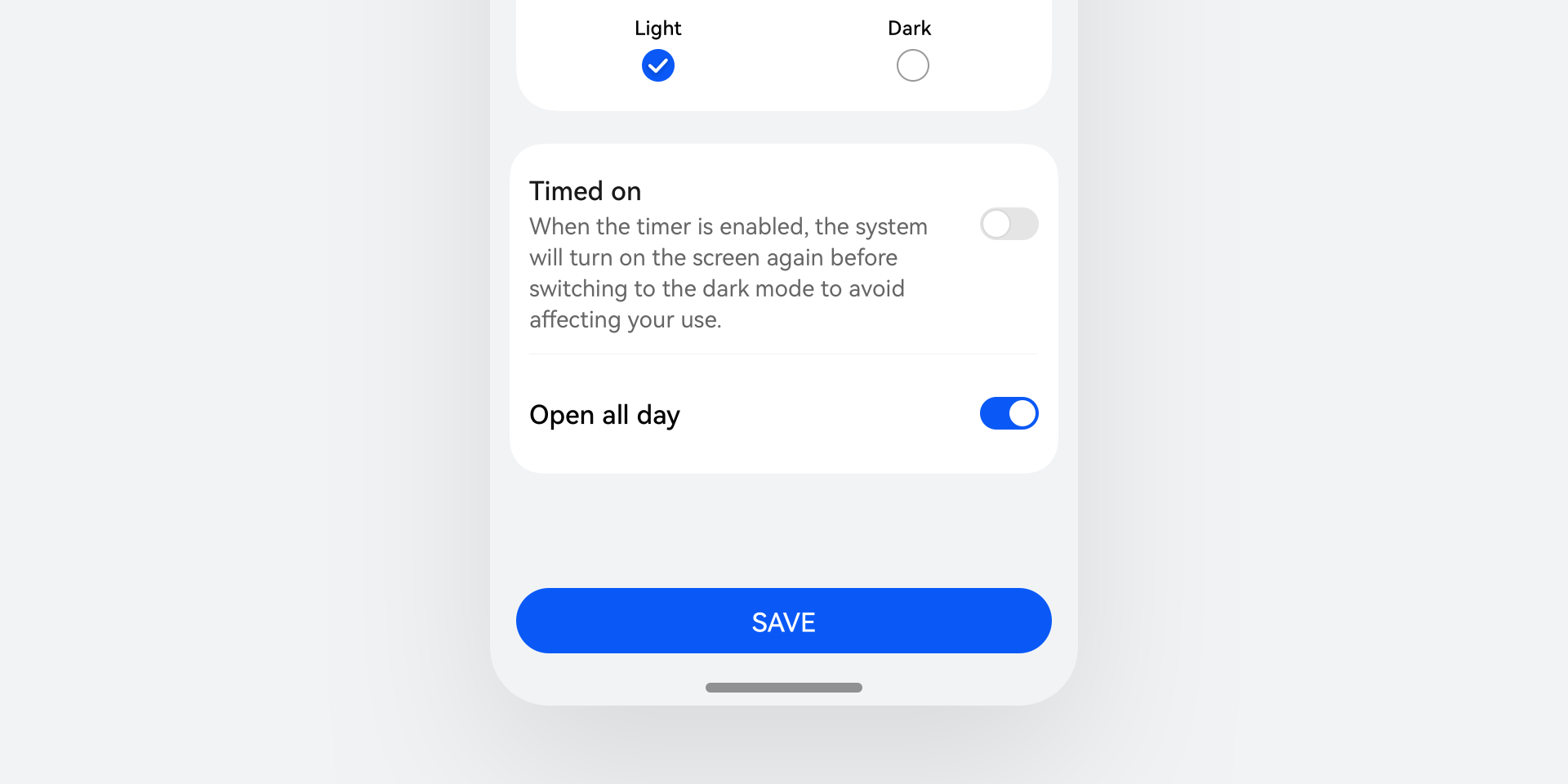Select the Dark mode radio button

[x=912, y=65]
